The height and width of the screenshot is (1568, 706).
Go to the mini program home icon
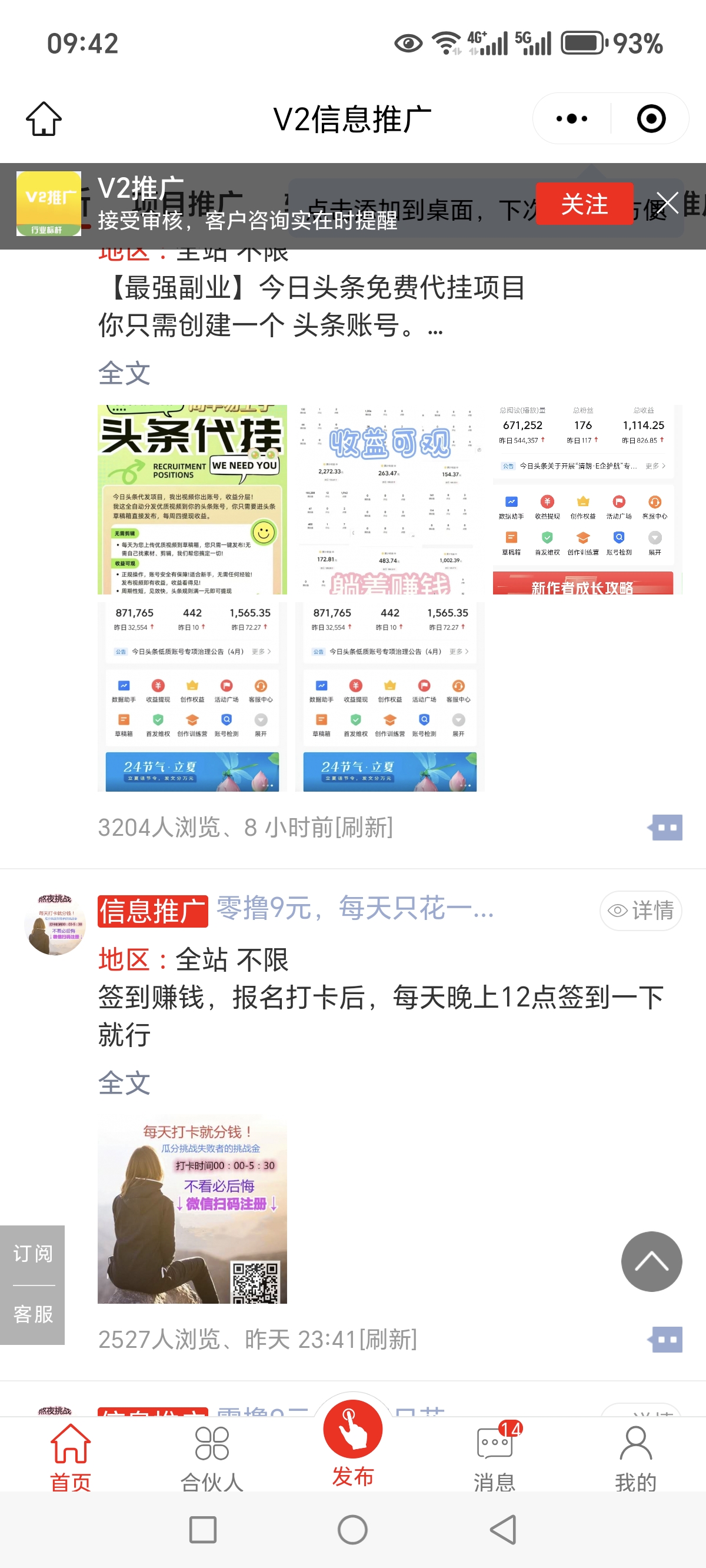44,119
